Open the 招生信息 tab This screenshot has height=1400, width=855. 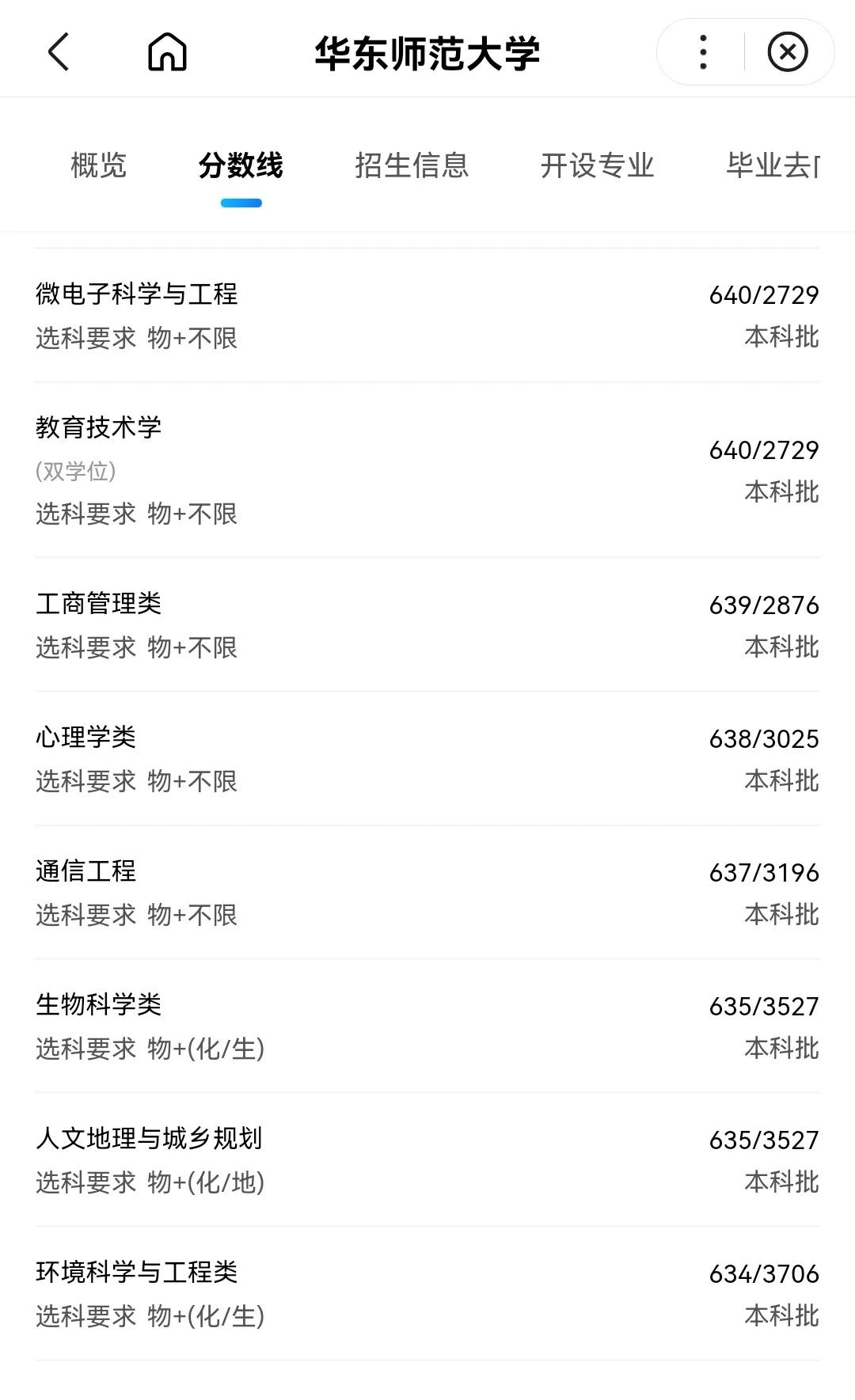(x=412, y=165)
